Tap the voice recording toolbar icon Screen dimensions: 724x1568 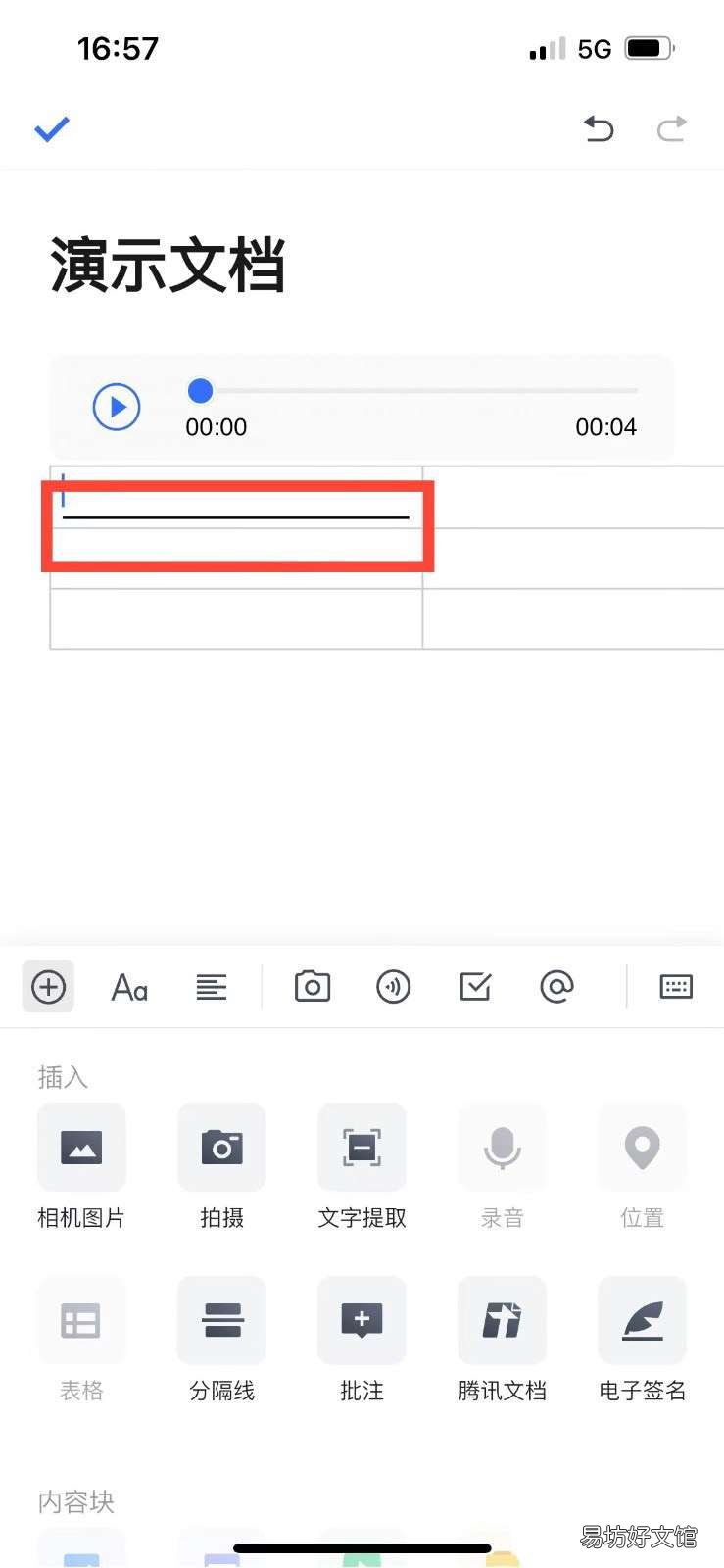point(394,986)
